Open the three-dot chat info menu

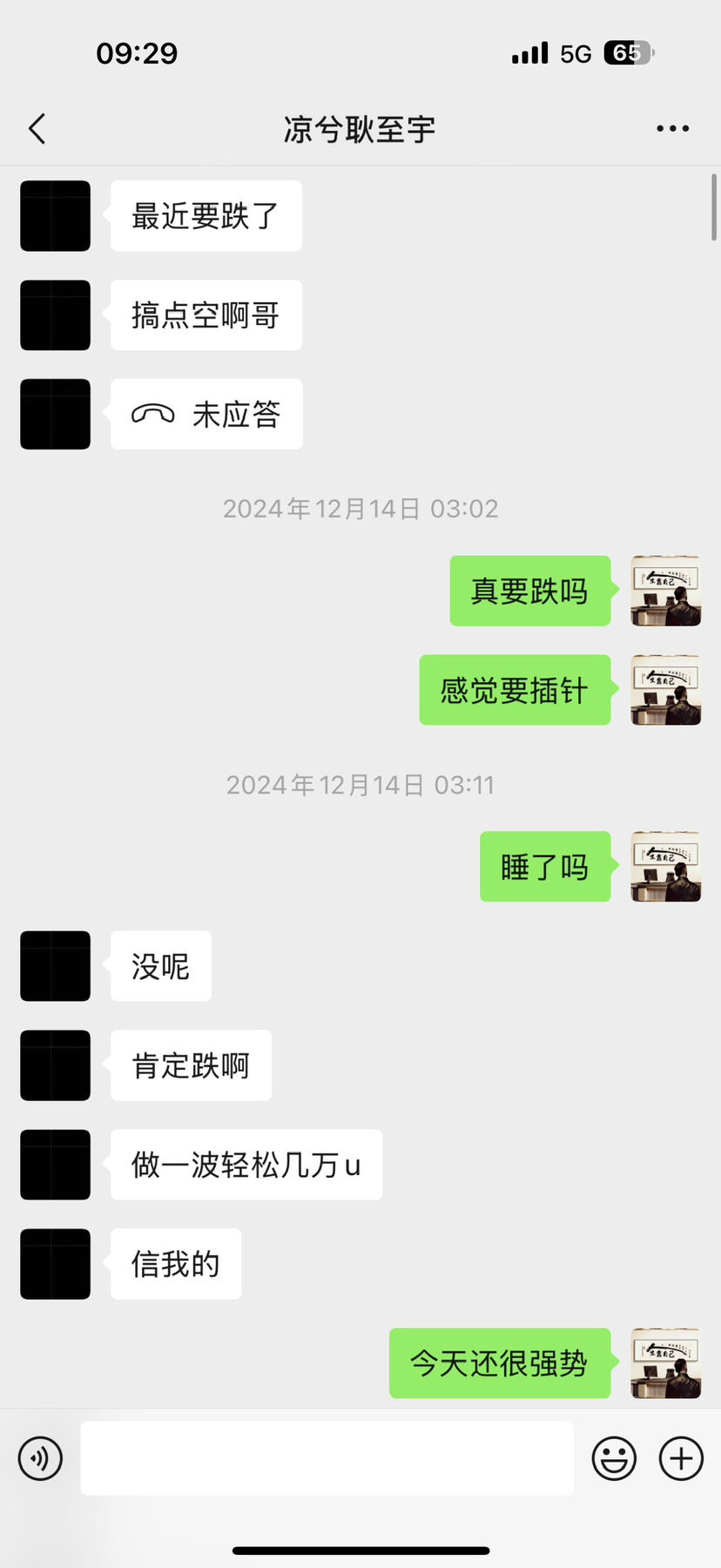672,129
